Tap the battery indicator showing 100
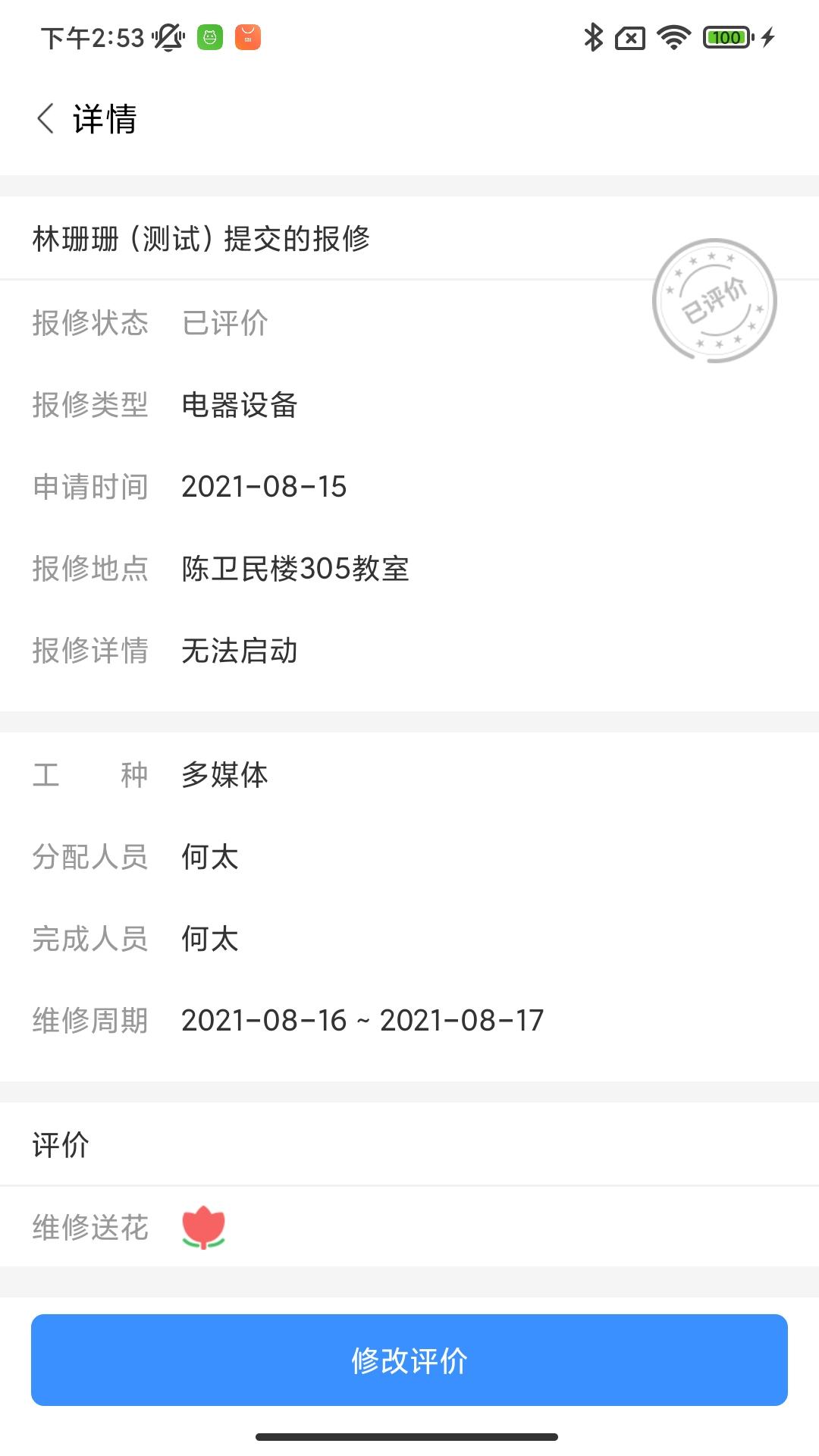The image size is (819, 1456). point(726,36)
